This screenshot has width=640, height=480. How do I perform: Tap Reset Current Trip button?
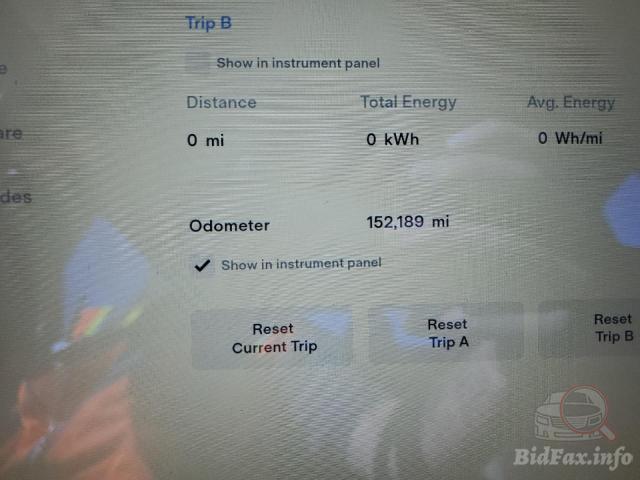(x=273, y=338)
